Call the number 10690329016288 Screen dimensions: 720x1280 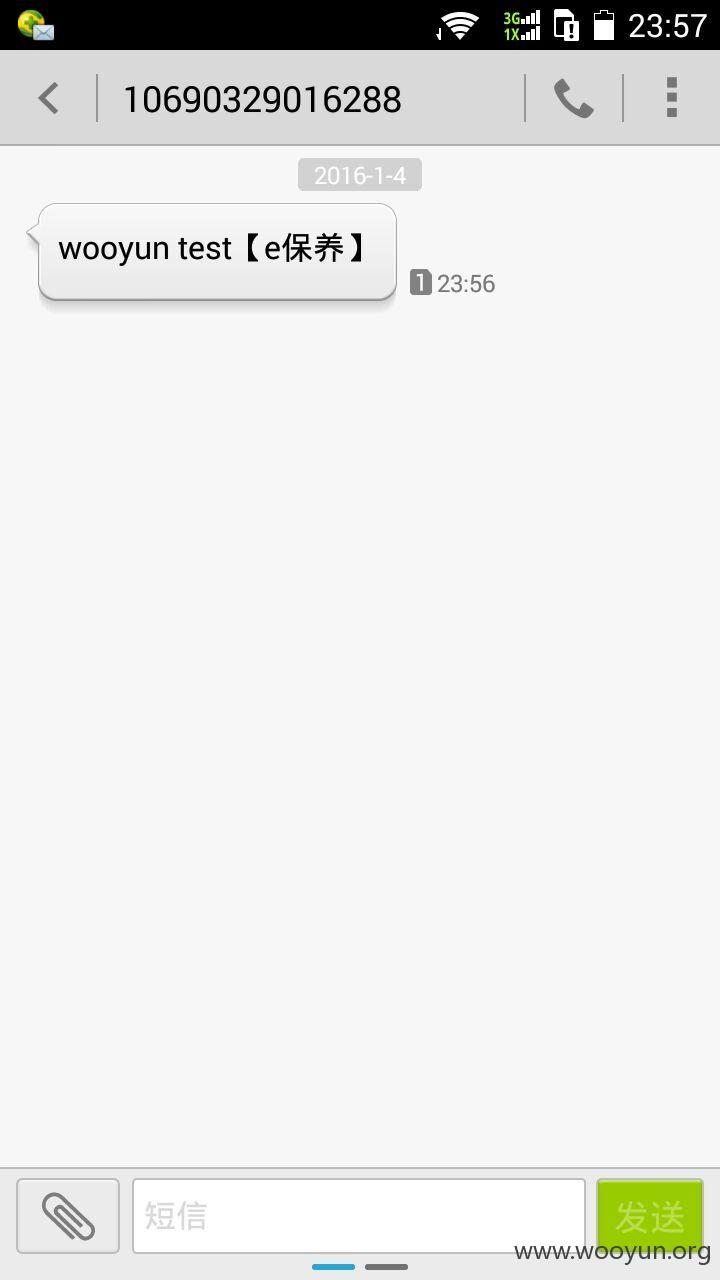574,98
